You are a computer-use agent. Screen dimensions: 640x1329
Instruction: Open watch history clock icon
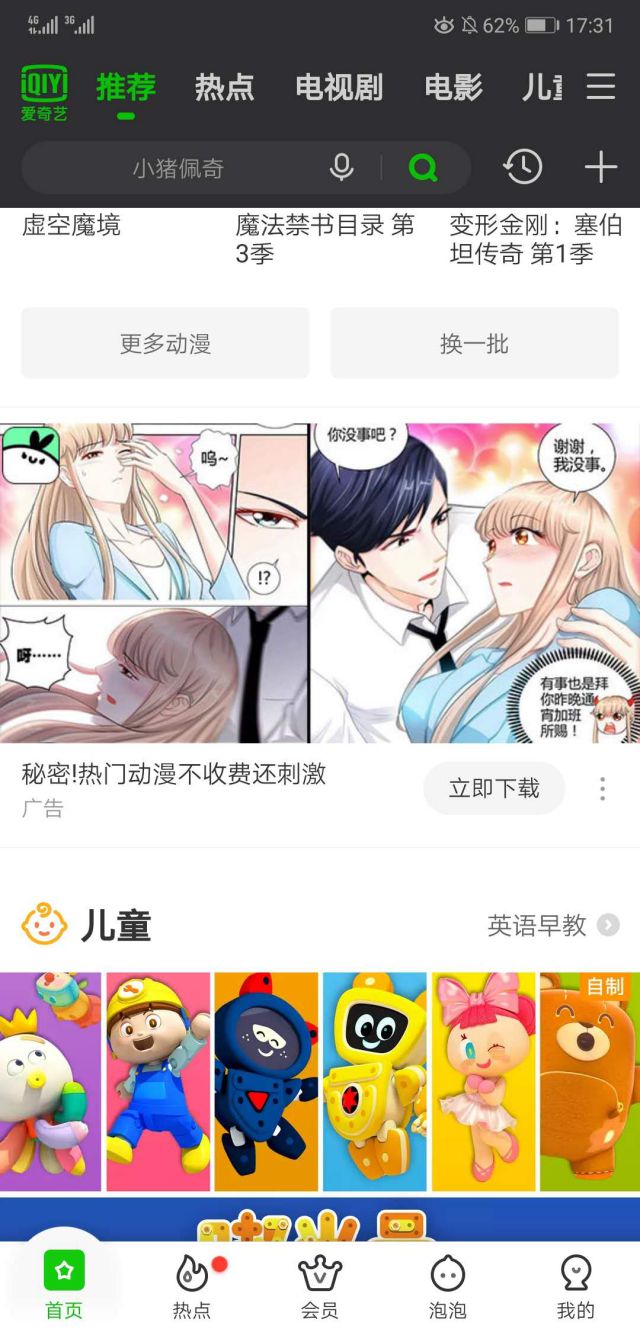point(522,167)
